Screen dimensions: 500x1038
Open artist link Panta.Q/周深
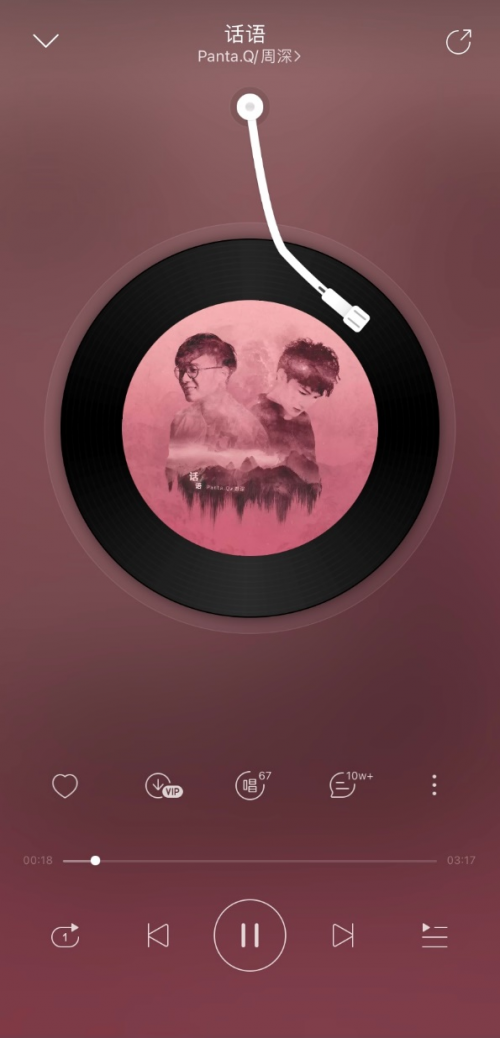coord(249,56)
